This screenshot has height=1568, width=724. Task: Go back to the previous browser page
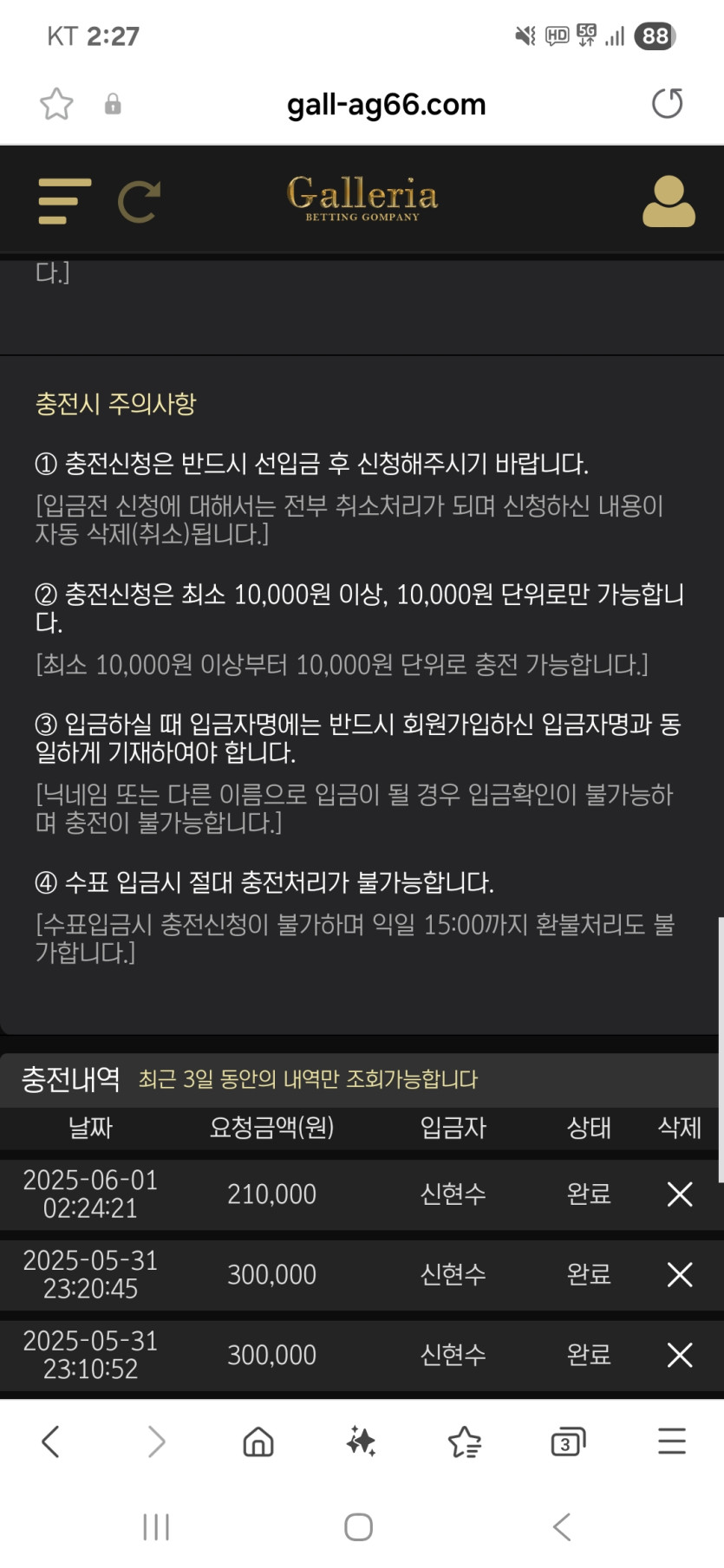point(51,1442)
